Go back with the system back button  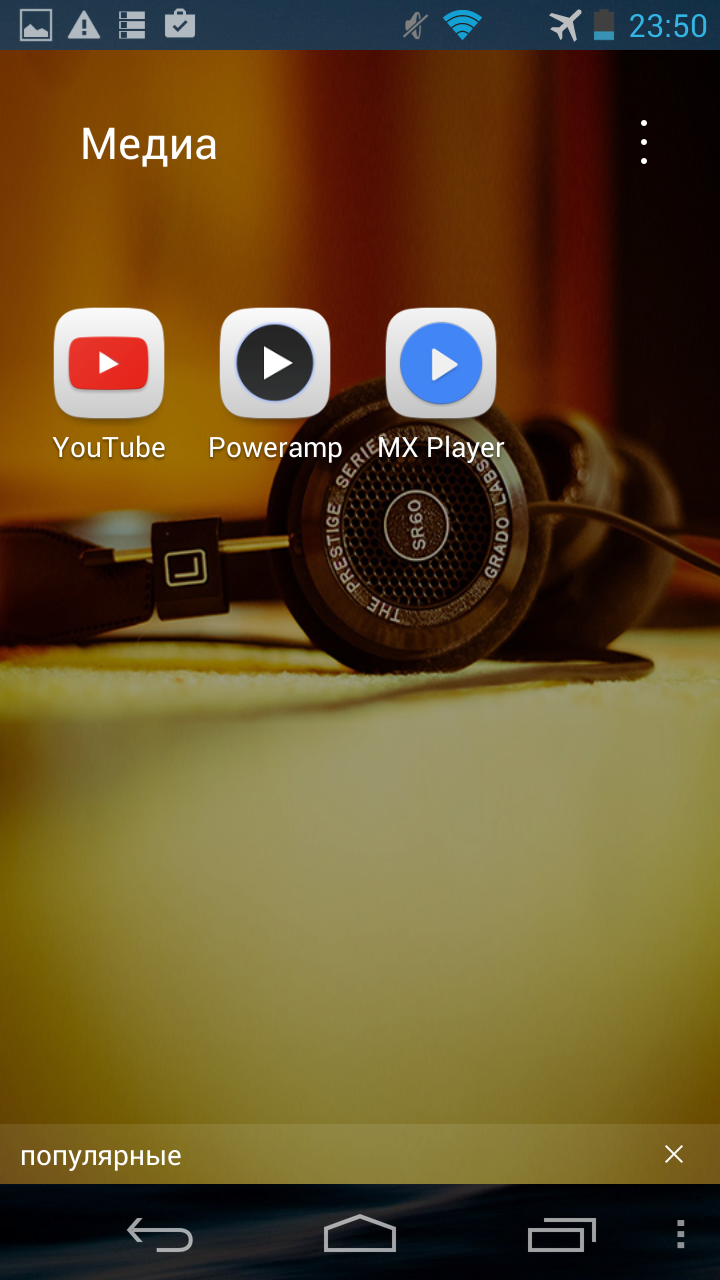click(x=160, y=1235)
